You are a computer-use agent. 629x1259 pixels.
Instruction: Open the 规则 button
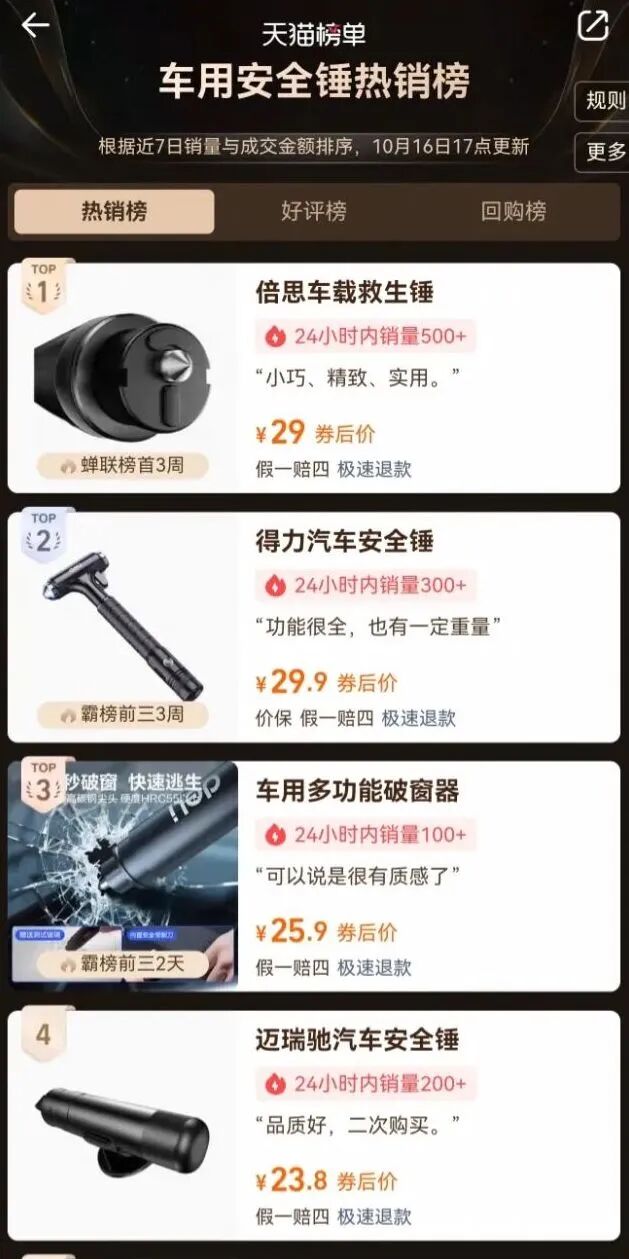[603, 101]
